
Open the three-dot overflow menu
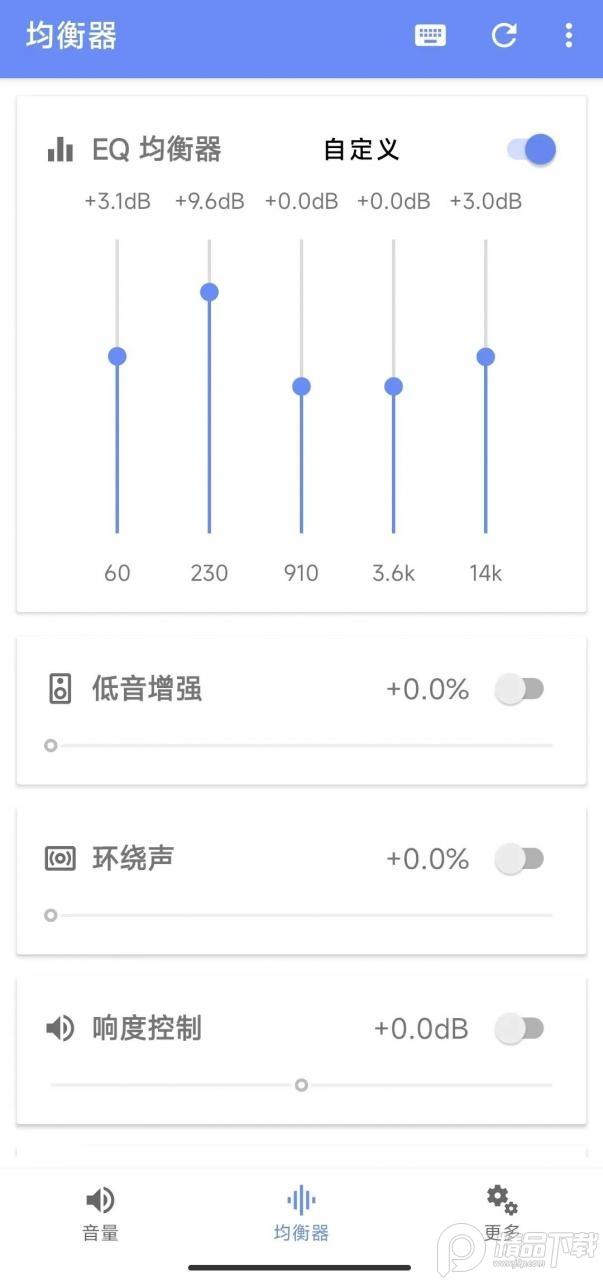(x=569, y=36)
